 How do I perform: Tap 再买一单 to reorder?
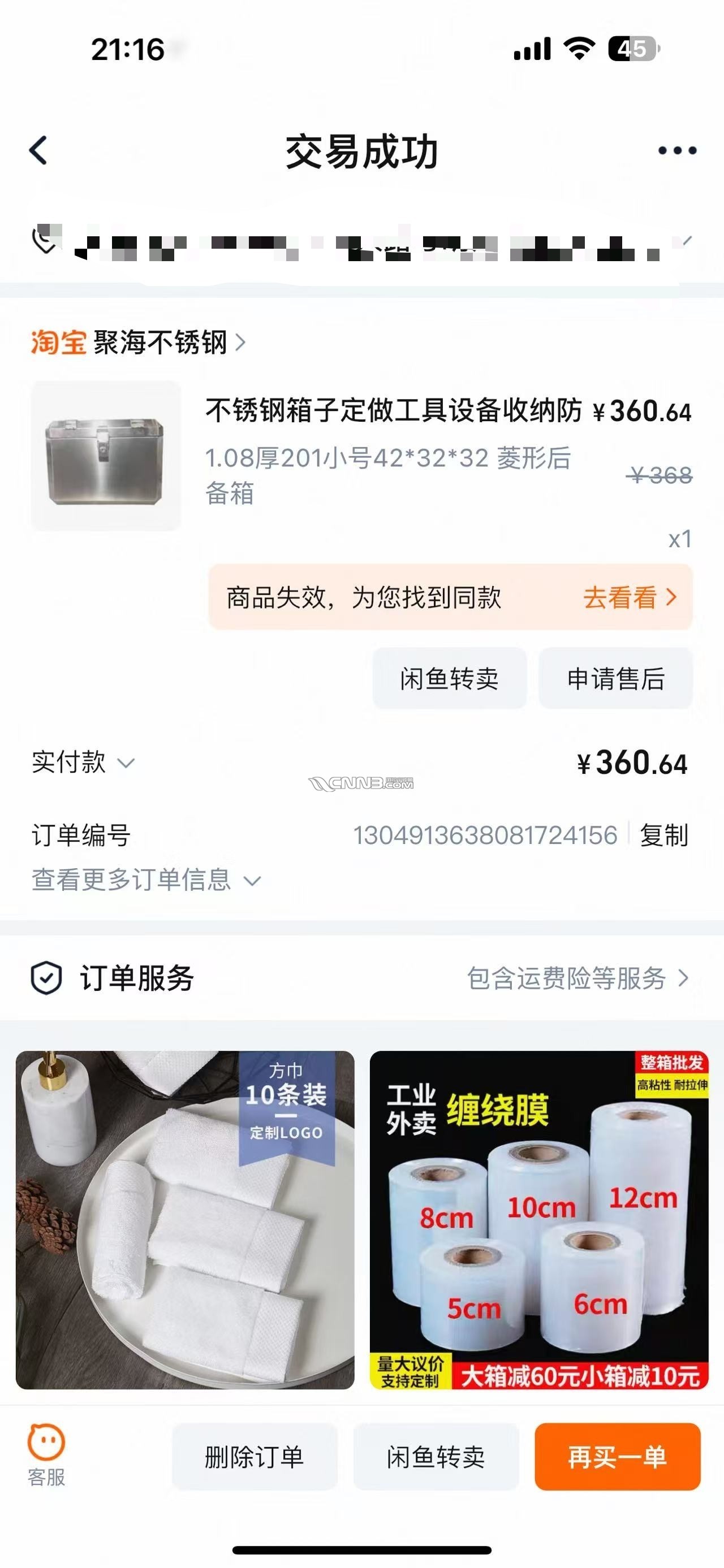[x=618, y=1457]
